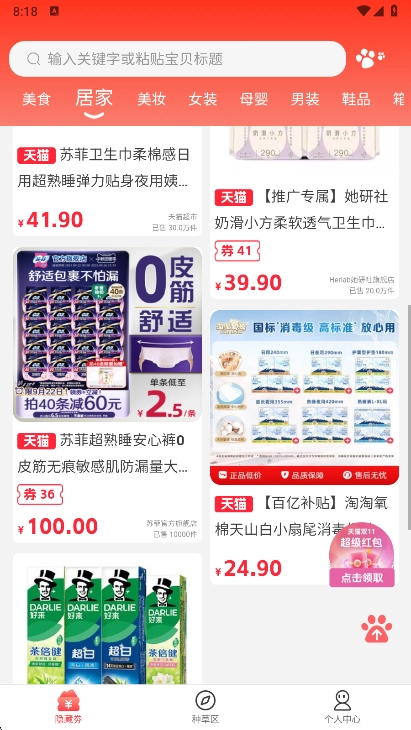Tap the paw icon beside search

370,59
